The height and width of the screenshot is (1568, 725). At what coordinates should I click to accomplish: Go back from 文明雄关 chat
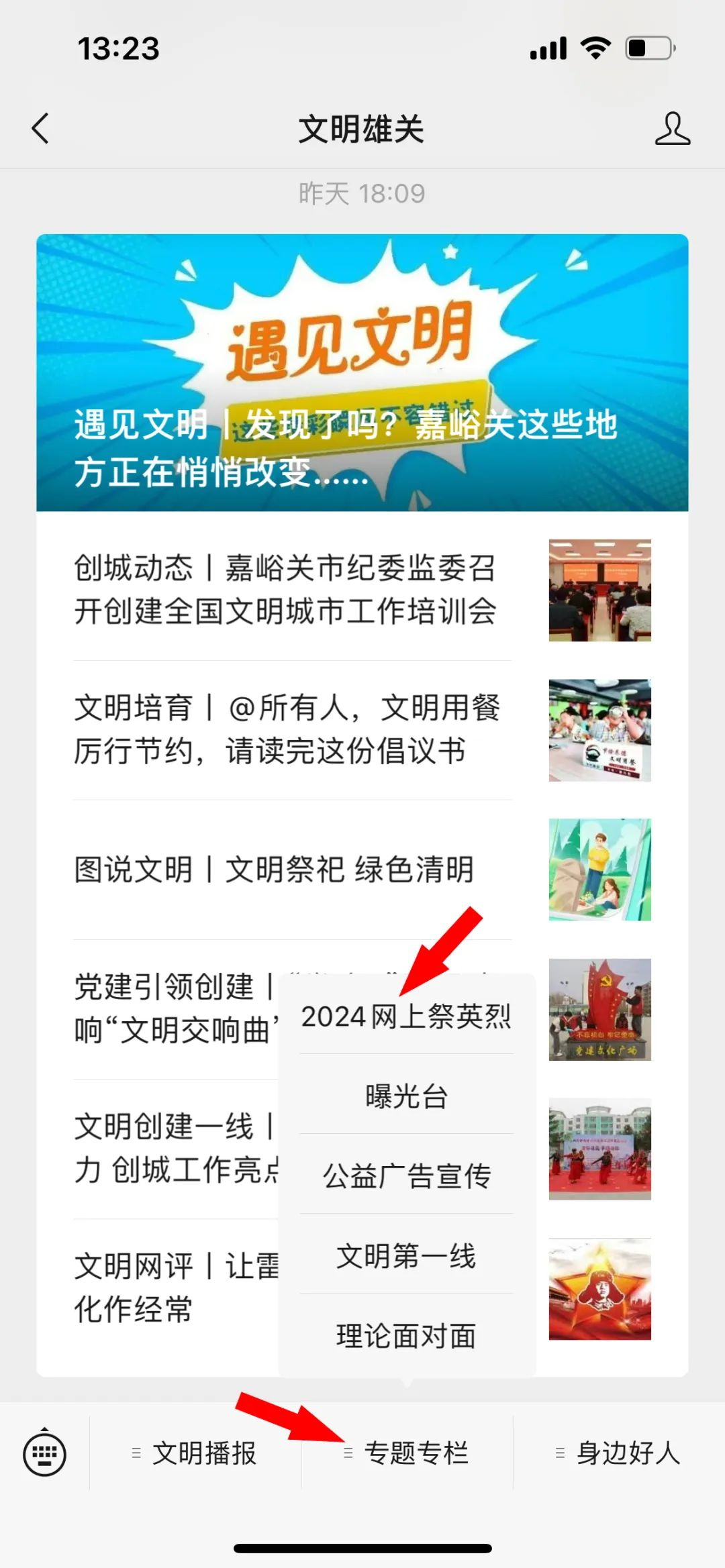point(40,128)
